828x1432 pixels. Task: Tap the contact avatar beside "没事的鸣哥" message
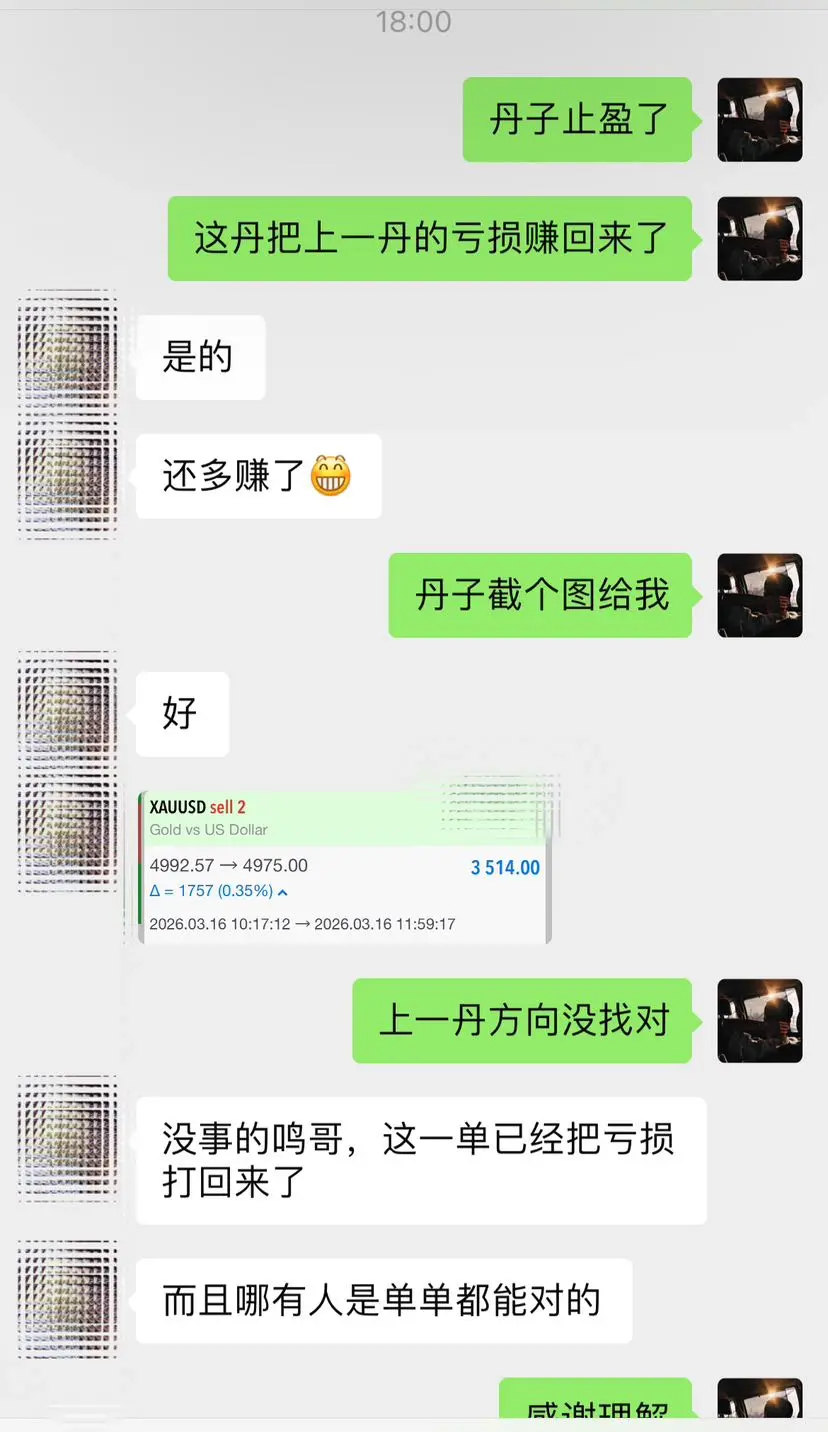point(68,1140)
